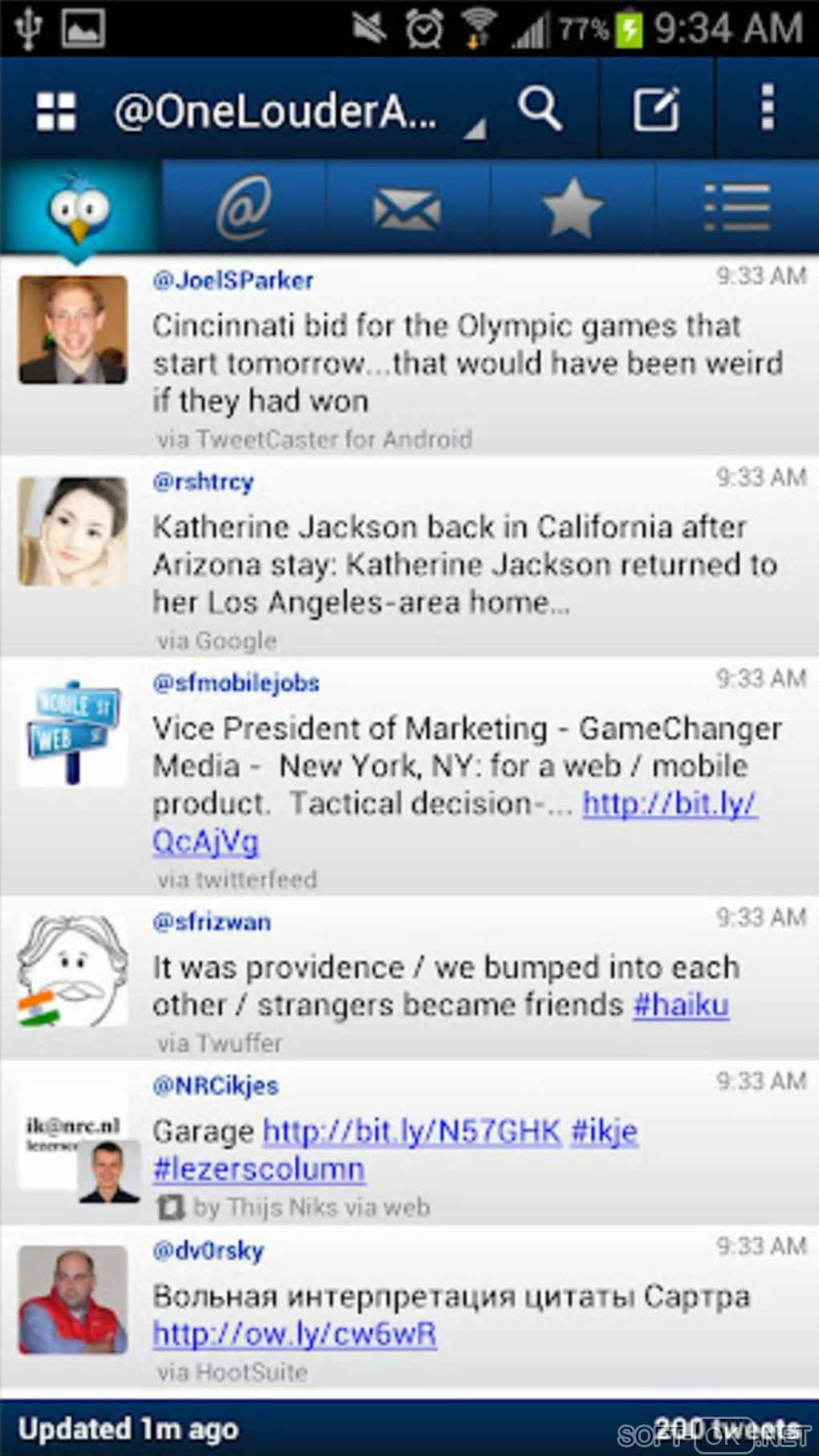Compose a new tweet

click(657, 108)
